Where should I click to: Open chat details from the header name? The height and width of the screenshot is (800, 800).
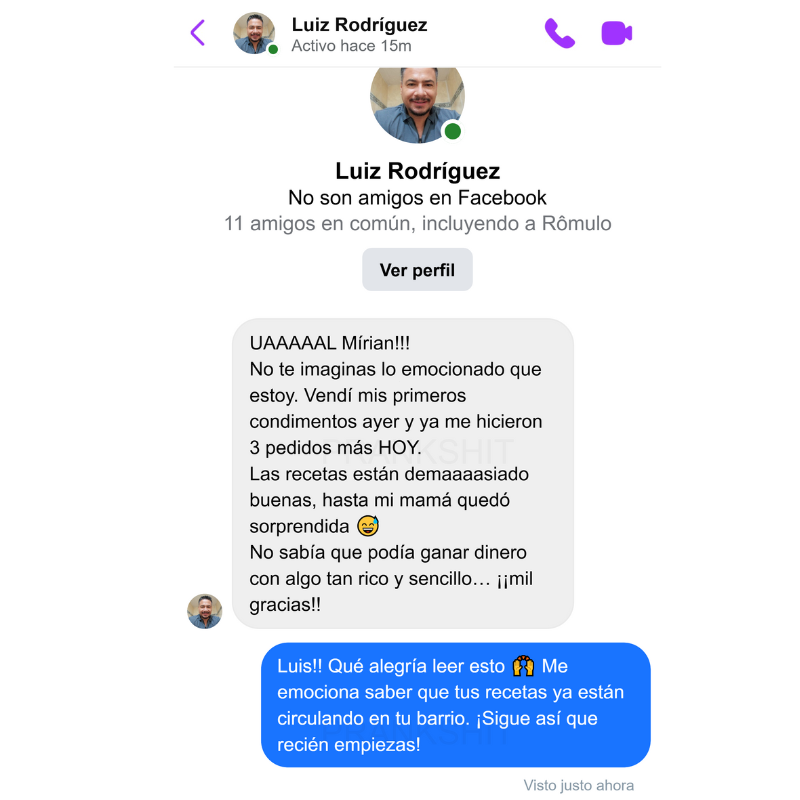tap(359, 25)
